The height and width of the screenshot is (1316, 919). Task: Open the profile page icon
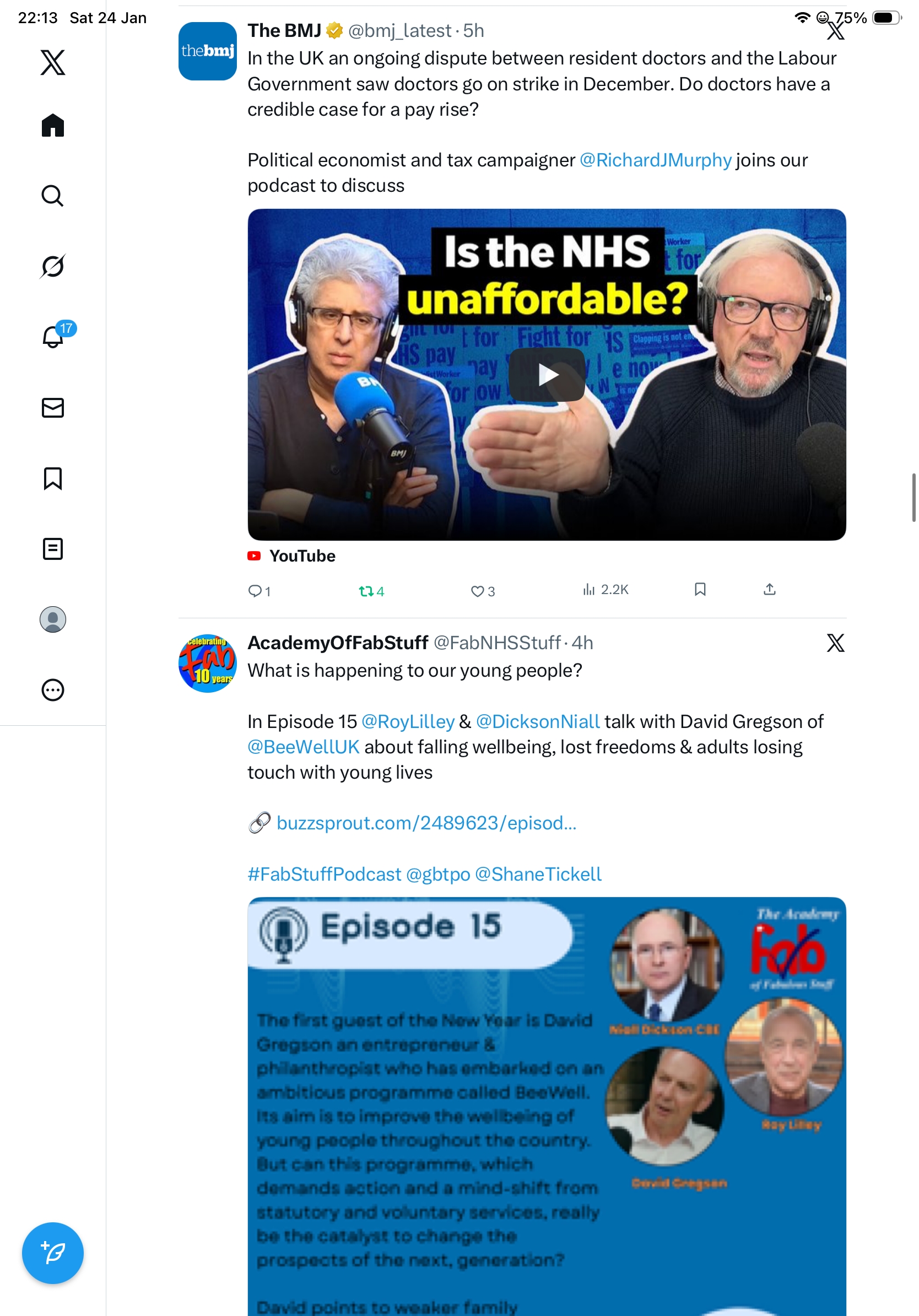[53, 619]
